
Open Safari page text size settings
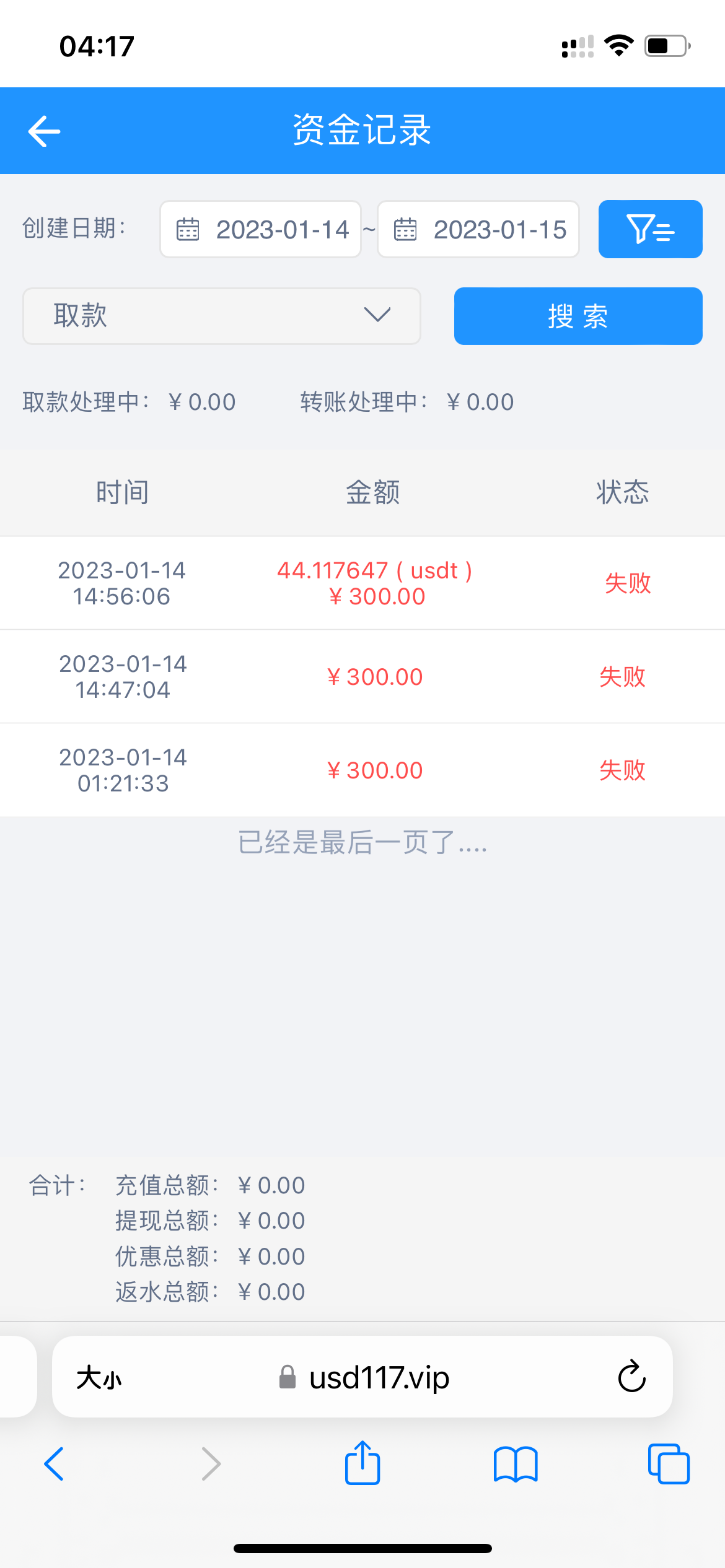(x=99, y=1379)
